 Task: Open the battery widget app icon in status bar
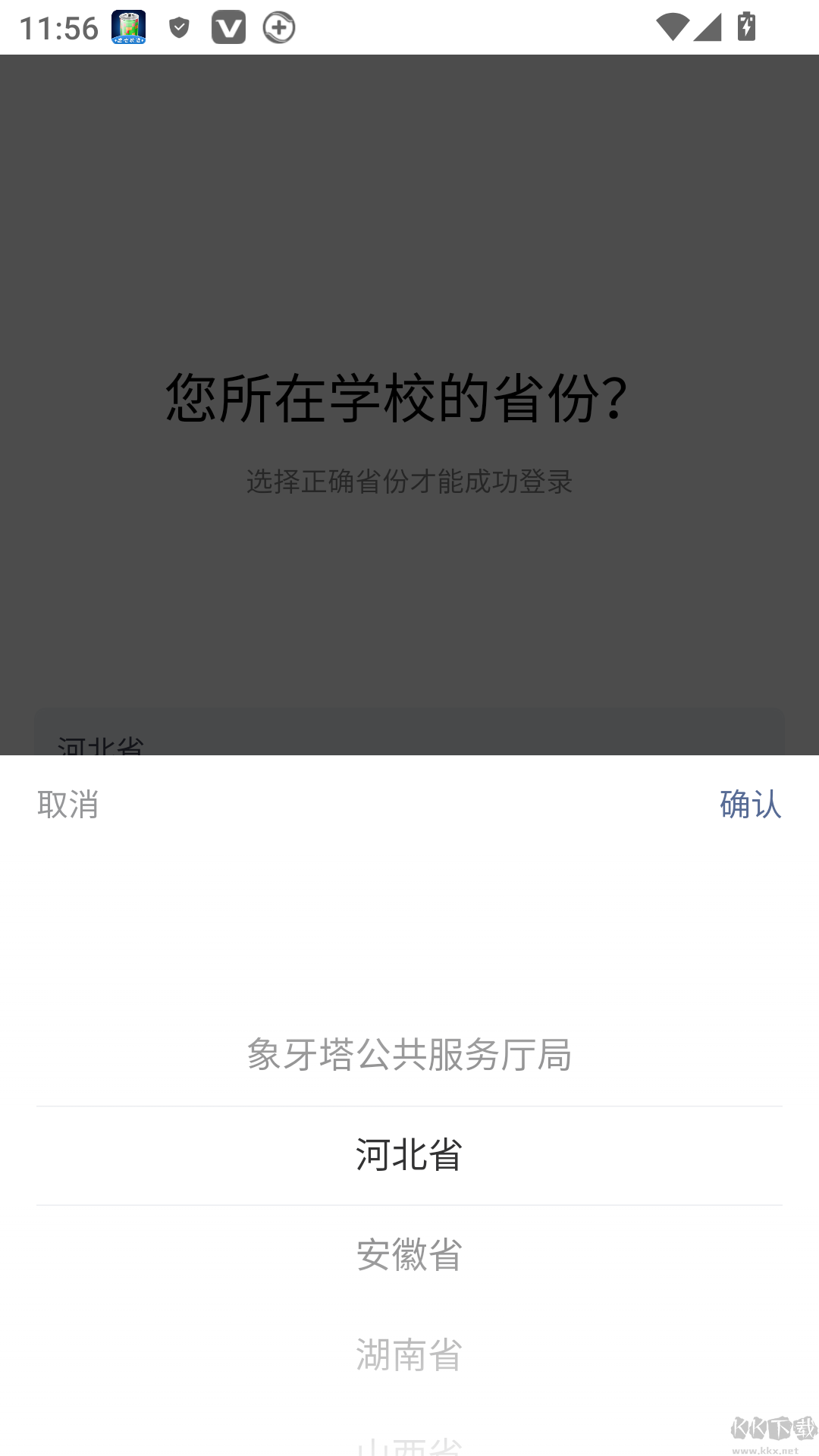pyautogui.click(x=127, y=27)
